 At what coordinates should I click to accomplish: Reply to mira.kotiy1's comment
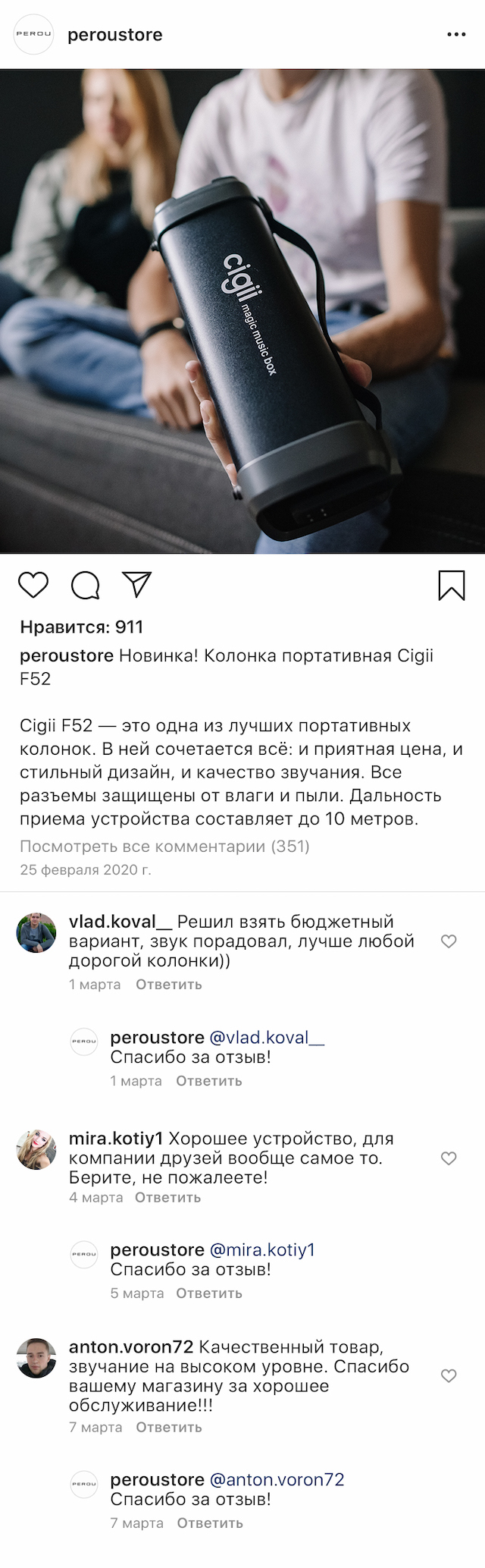pos(167,1198)
